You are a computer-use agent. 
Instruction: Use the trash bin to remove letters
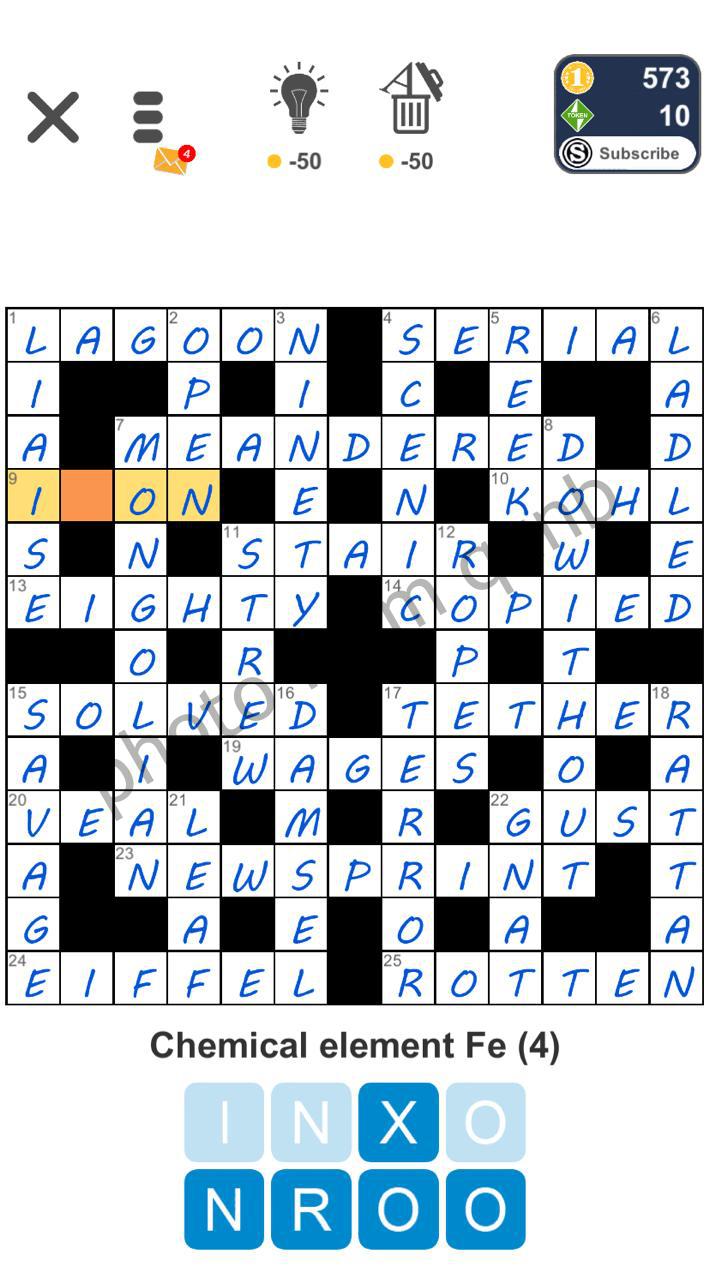(x=409, y=118)
